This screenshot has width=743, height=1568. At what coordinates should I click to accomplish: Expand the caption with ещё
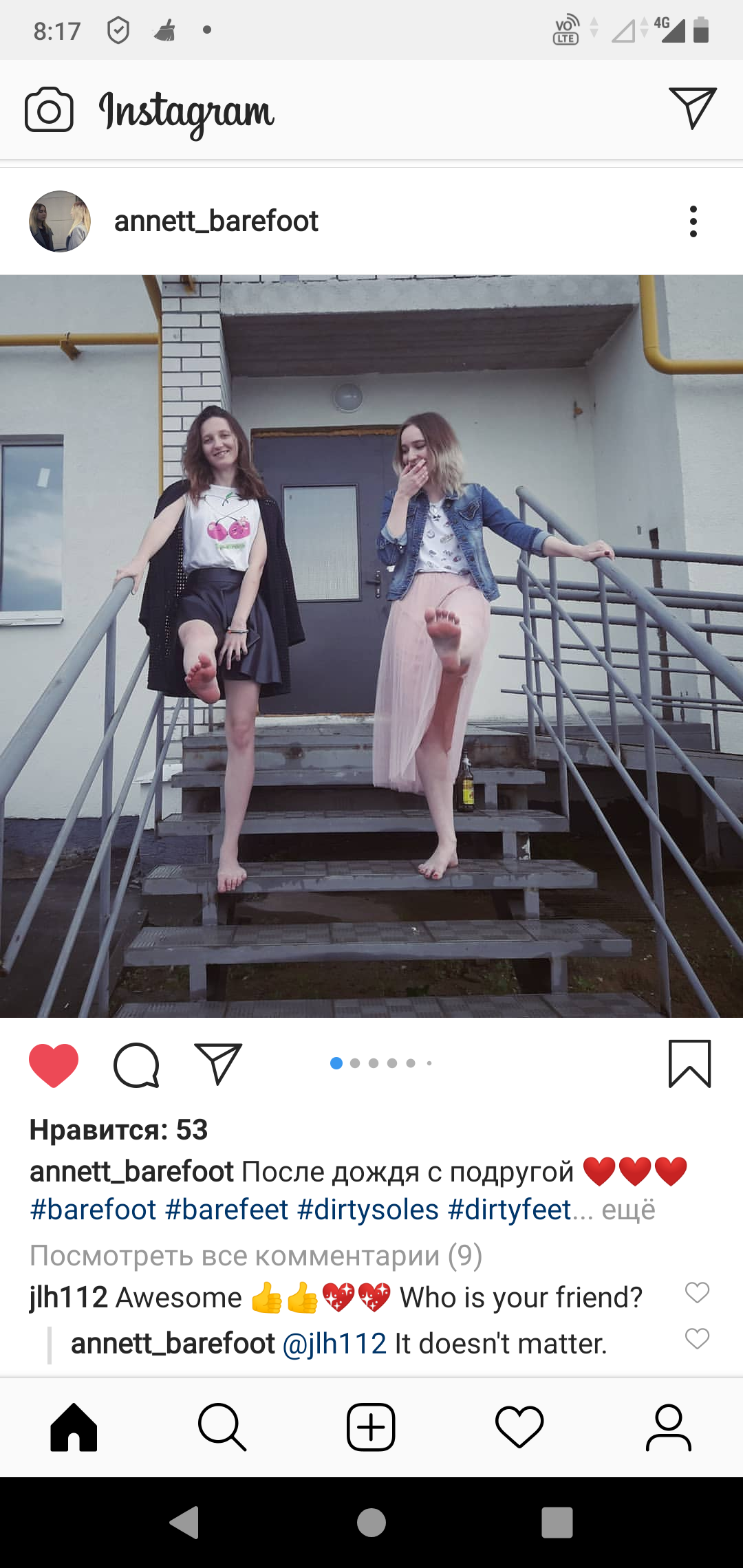(628, 1210)
